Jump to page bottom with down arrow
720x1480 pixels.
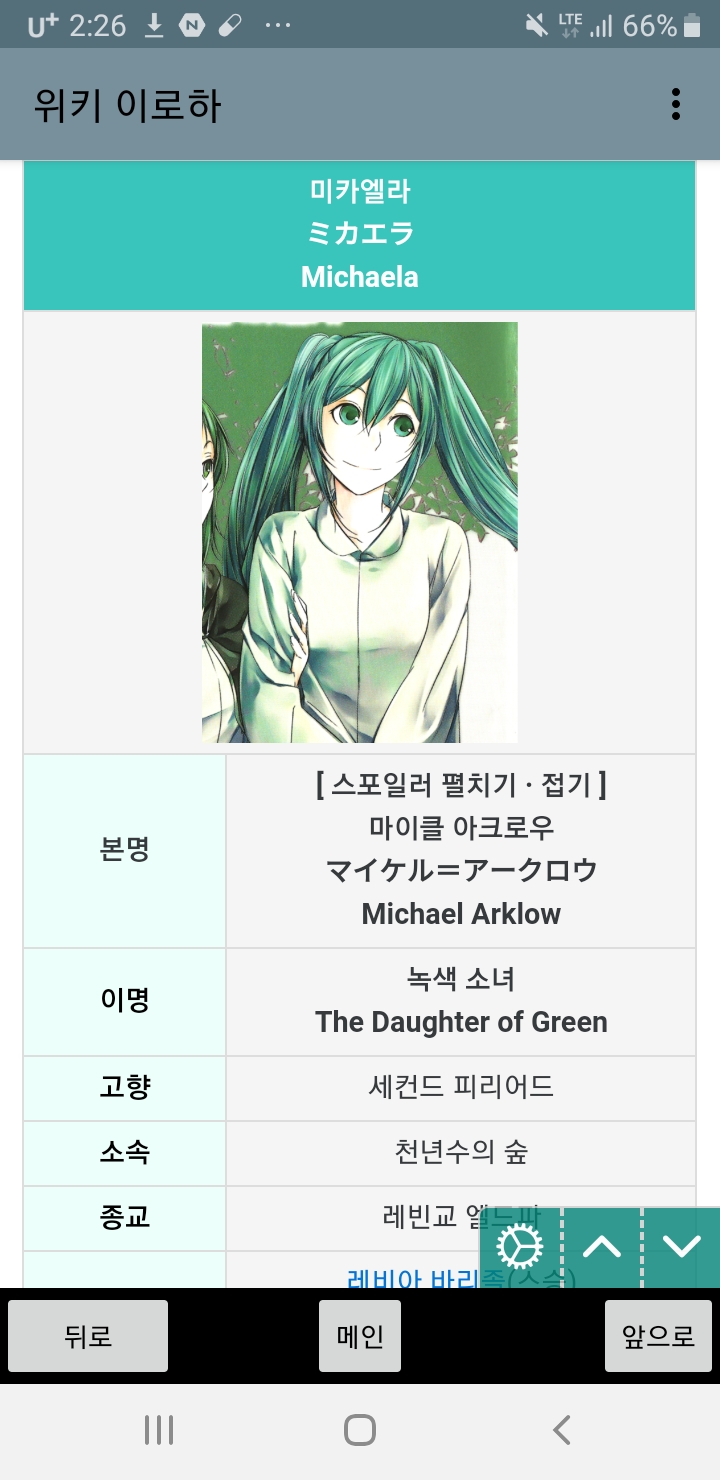pos(682,1247)
